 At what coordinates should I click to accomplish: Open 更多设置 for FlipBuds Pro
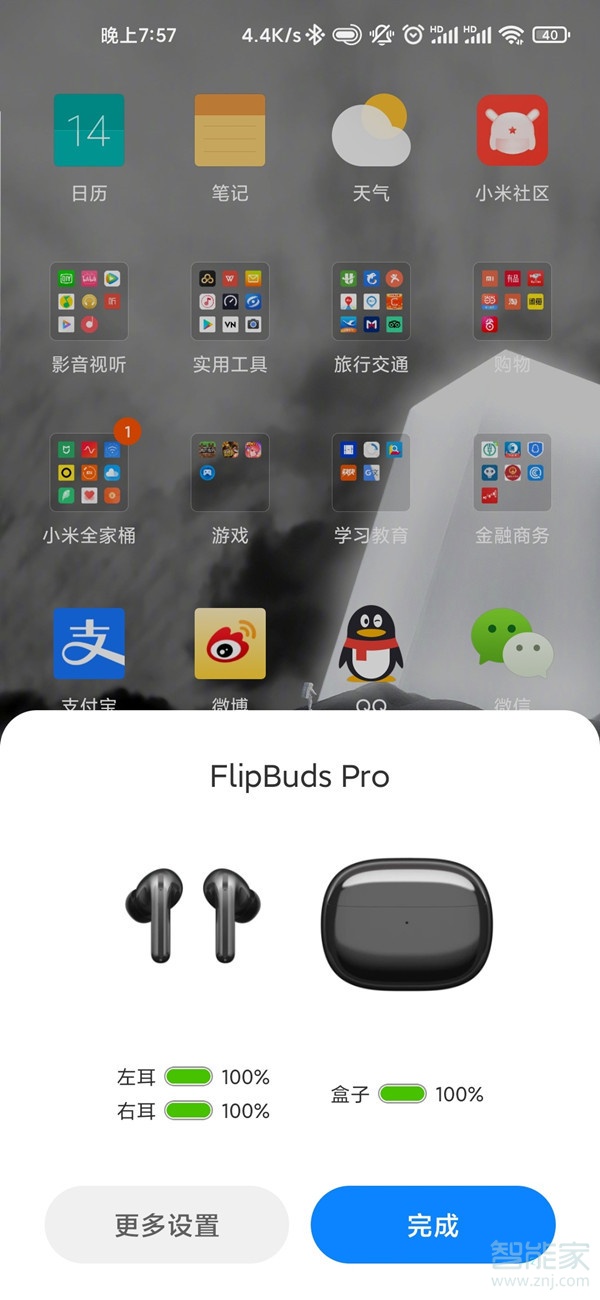(x=167, y=1225)
